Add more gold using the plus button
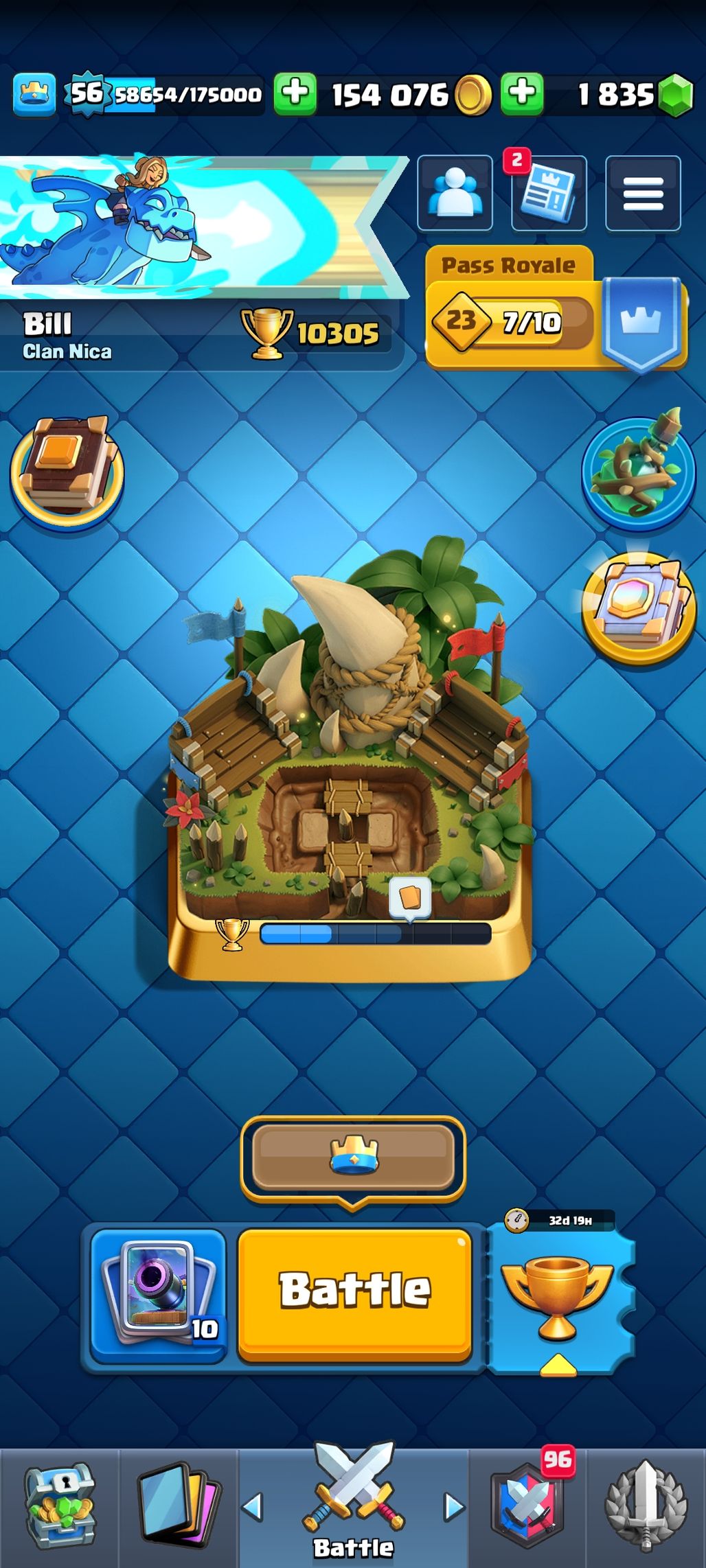Image resolution: width=706 pixels, height=1568 pixels. pos(295,93)
